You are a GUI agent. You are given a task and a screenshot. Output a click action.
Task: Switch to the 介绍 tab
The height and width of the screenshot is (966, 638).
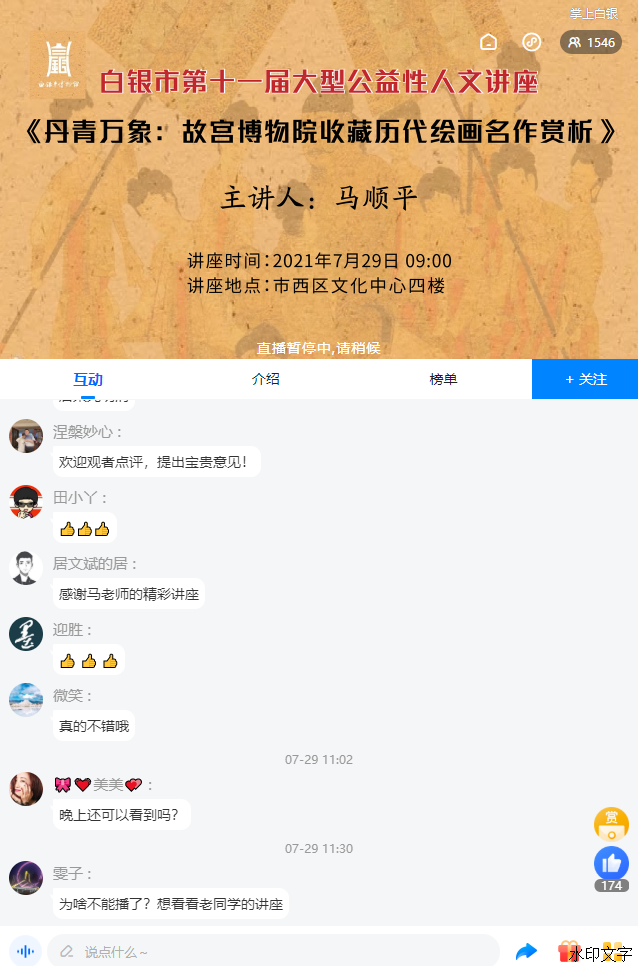click(x=266, y=380)
